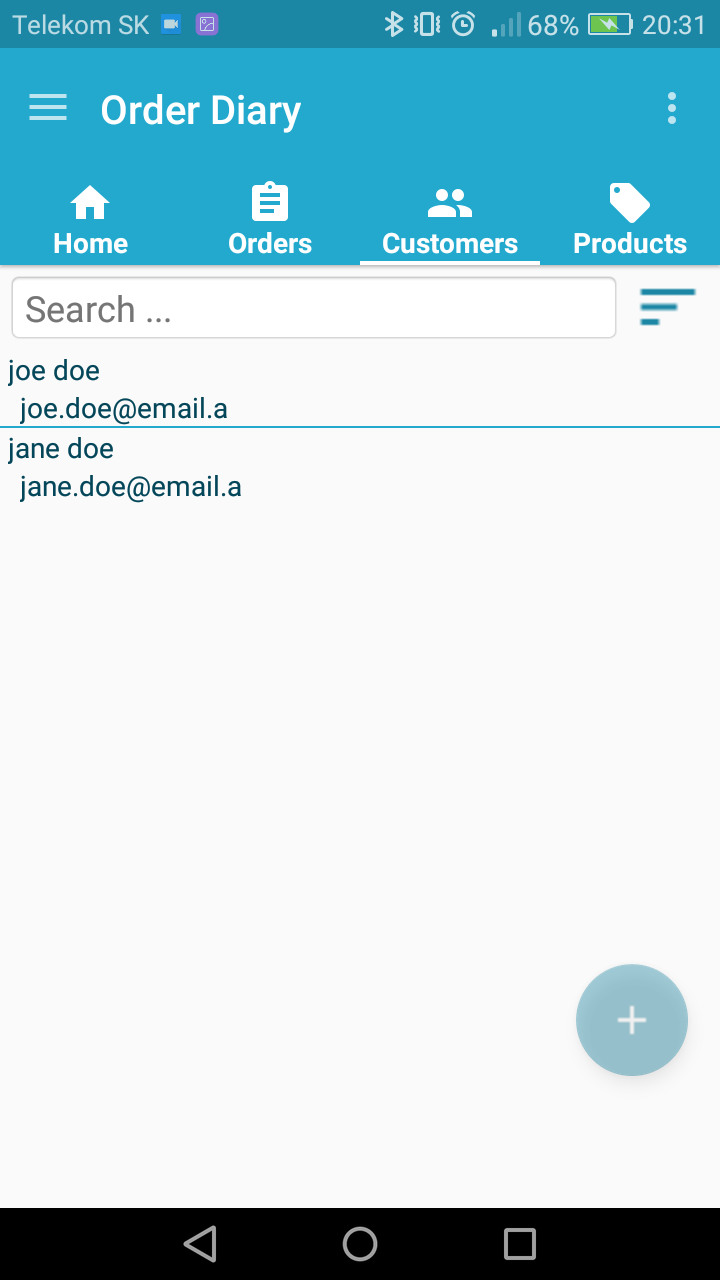720x1280 pixels.
Task: Open joe.doe@email.a customer details
Action: tap(123, 408)
